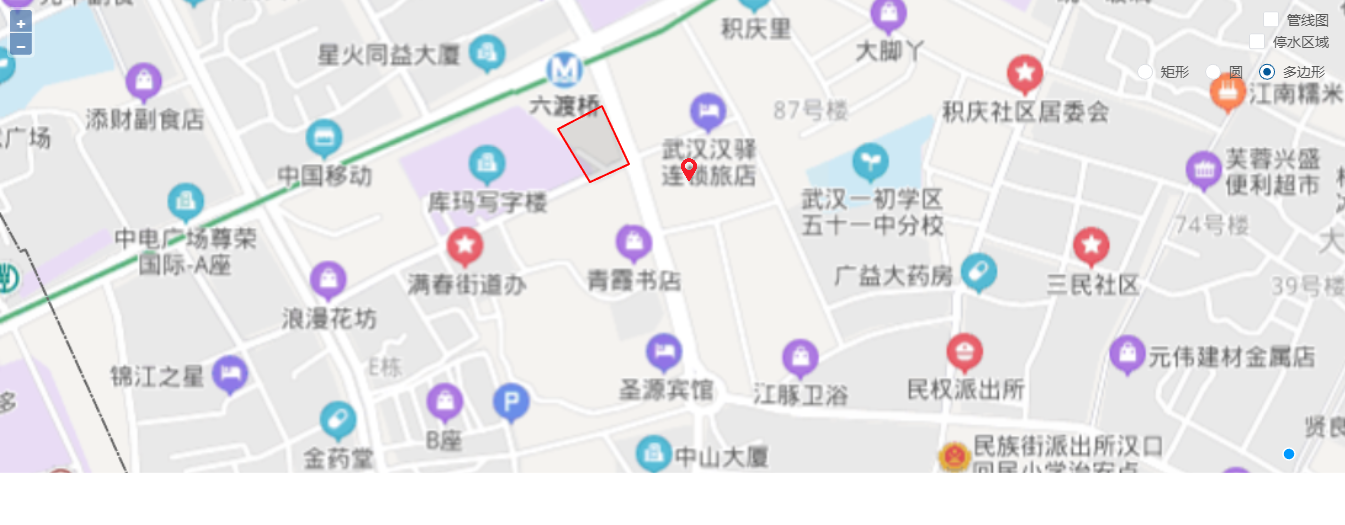Select the 多边形 radio button
This screenshot has width=1345, height=525.
tap(1267, 72)
